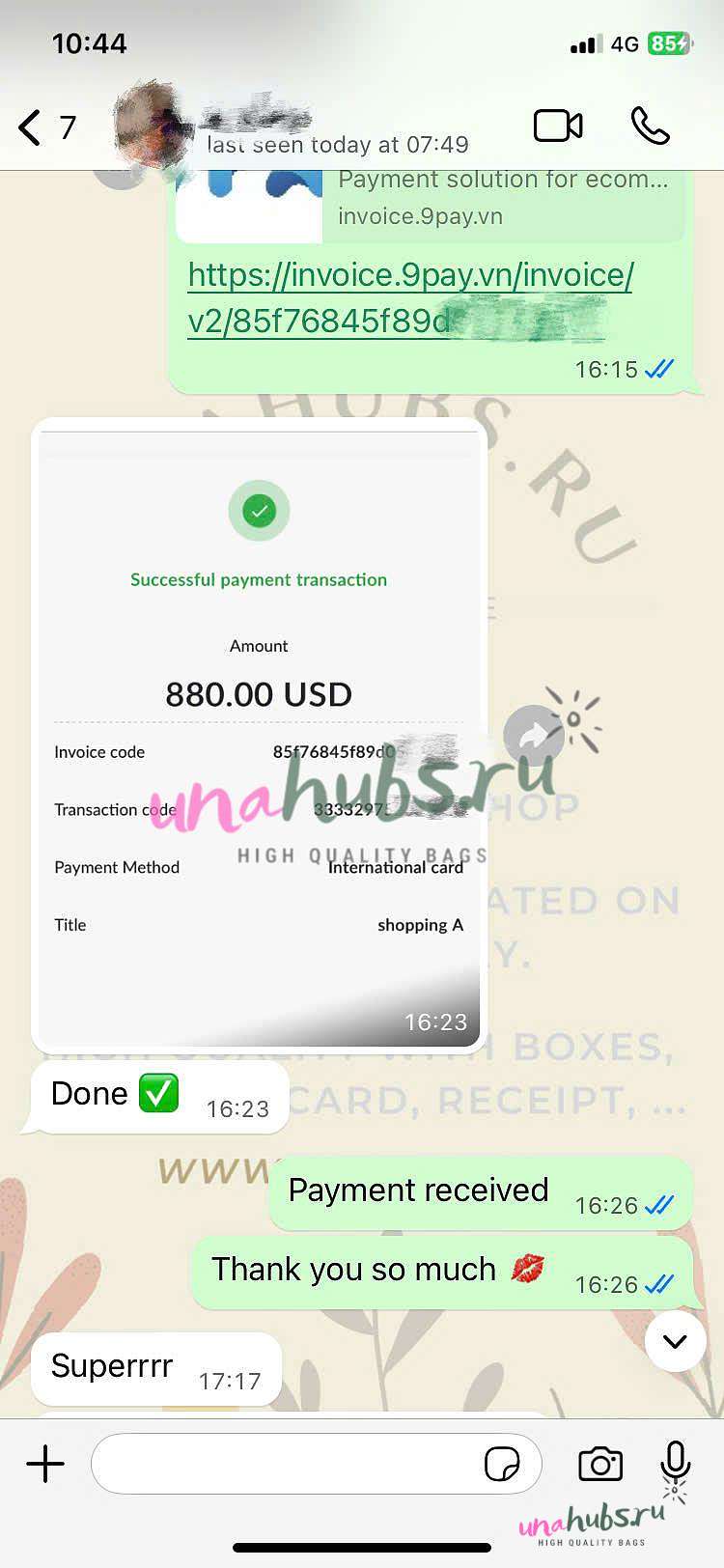The height and width of the screenshot is (1568, 724).
Task: Open the sticker picker
Action: (502, 1464)
